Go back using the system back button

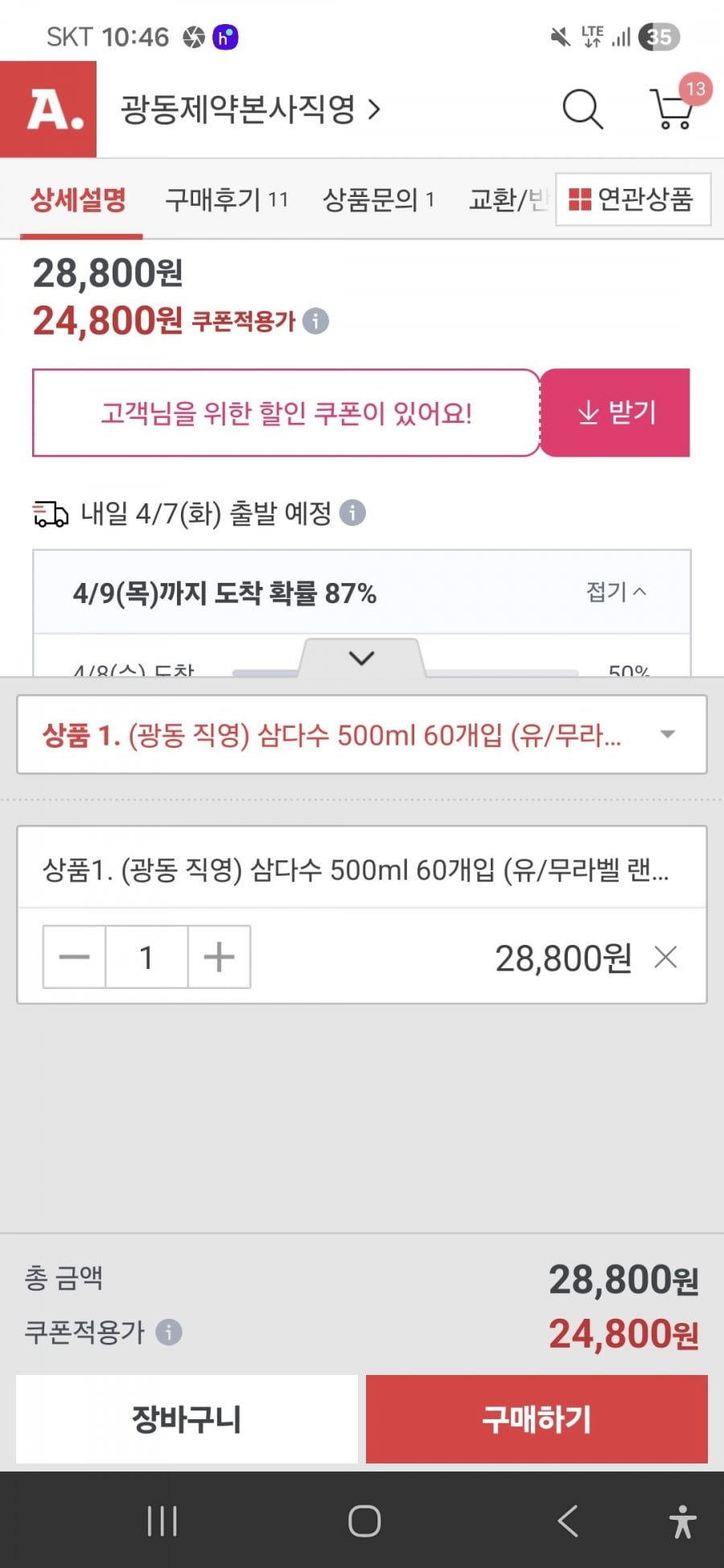tap(567, 1521)
